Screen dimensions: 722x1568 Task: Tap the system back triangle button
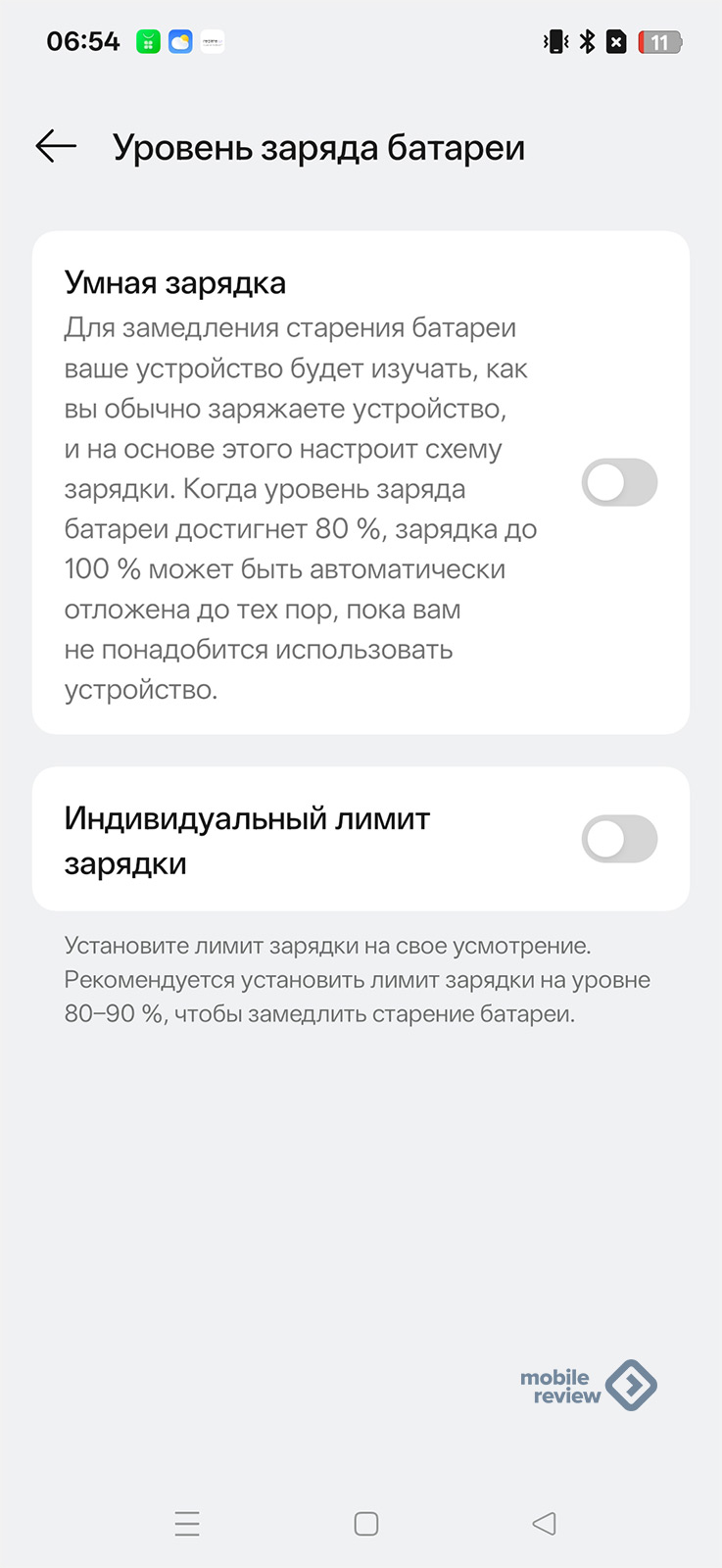tap(545, 1523)
